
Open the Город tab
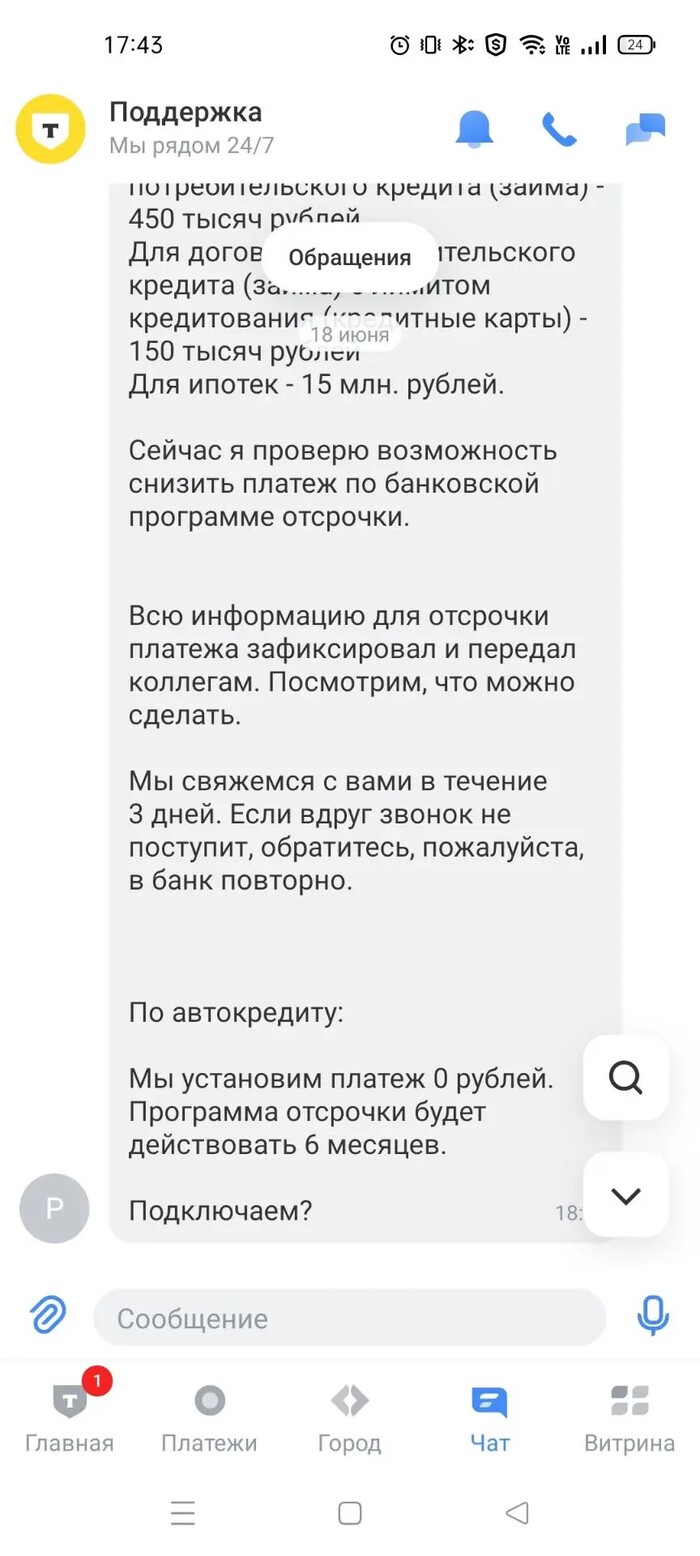click(x=349, y=1418)
